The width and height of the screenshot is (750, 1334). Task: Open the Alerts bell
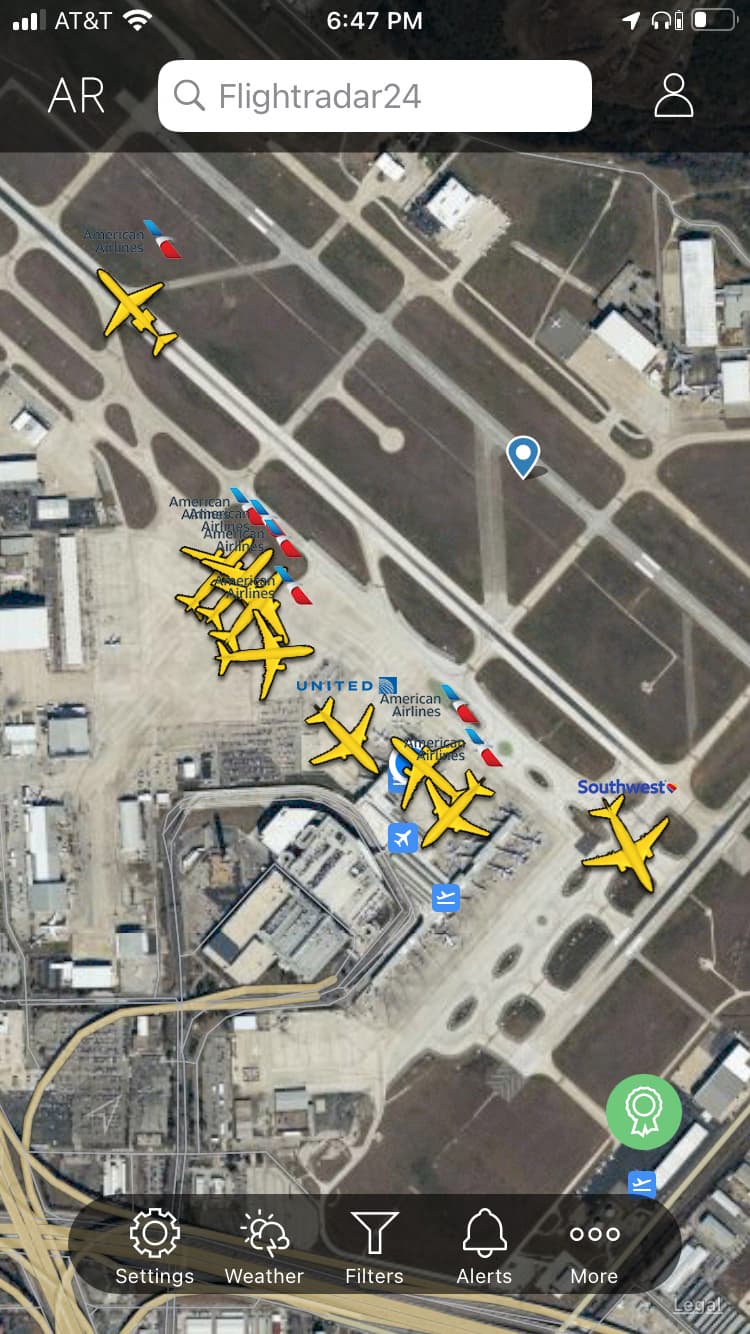click(x=484, y=1246)
